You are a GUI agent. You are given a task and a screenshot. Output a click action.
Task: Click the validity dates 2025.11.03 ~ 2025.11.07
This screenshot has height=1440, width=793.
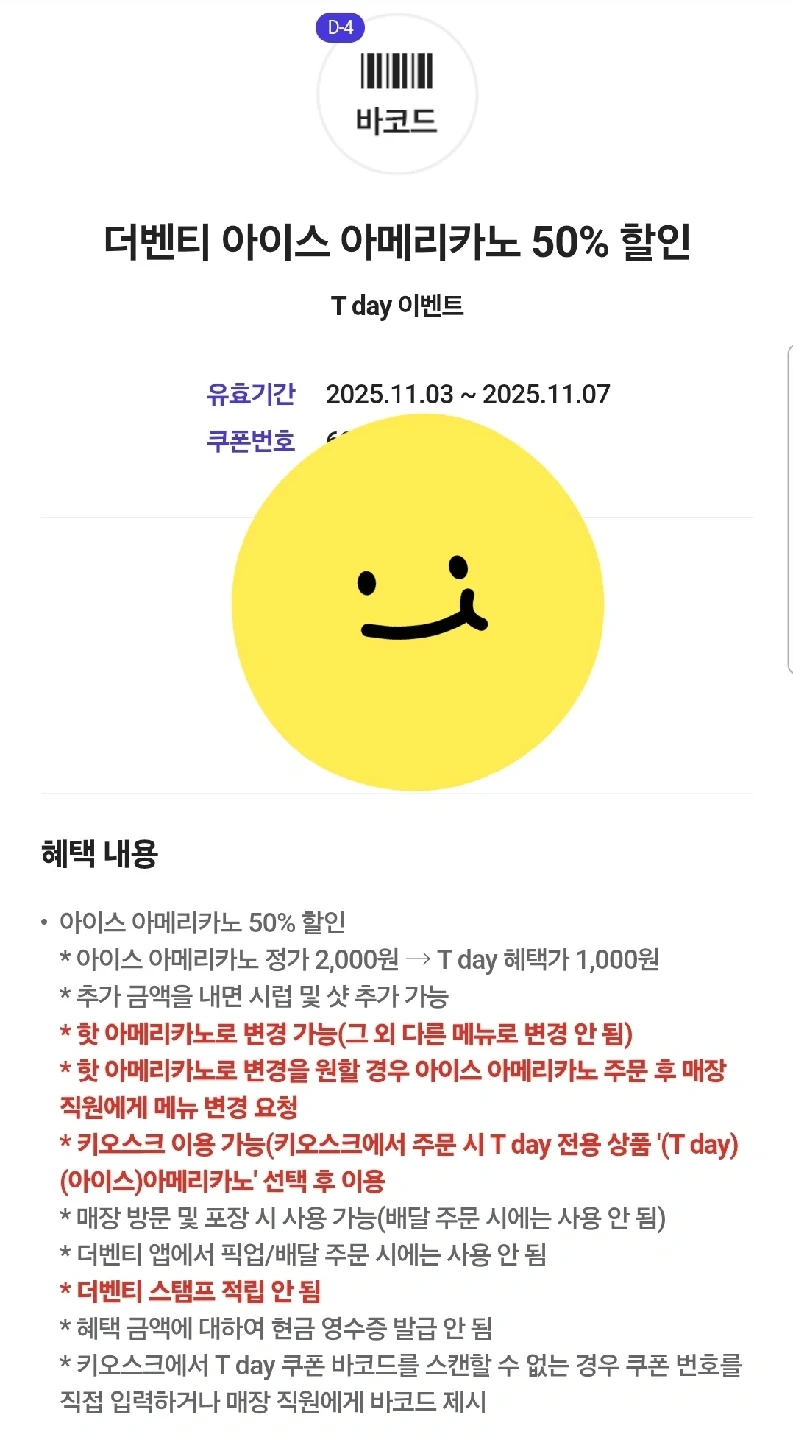point(470,394)
